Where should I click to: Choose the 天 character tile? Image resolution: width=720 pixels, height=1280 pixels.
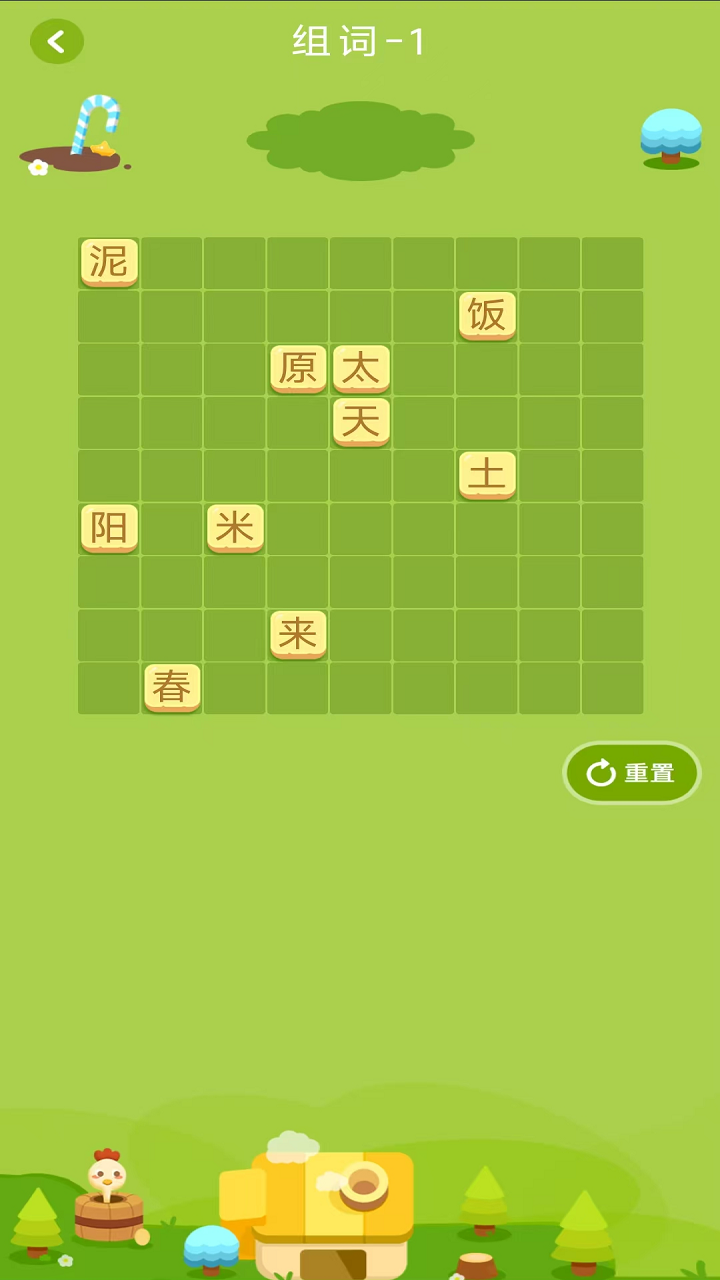pyautogui.click(x=361, y=421)
